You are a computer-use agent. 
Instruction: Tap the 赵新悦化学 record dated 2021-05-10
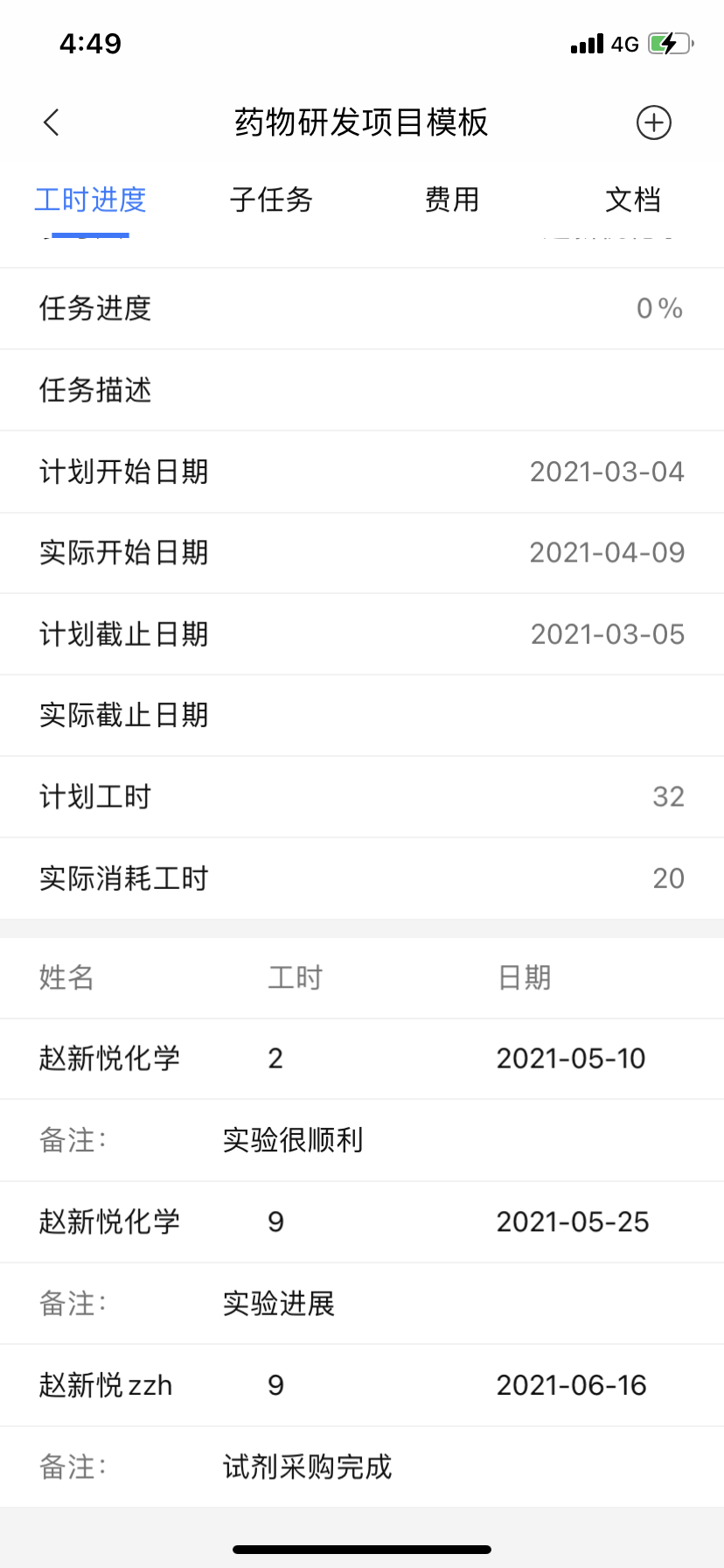[362, 1058]
